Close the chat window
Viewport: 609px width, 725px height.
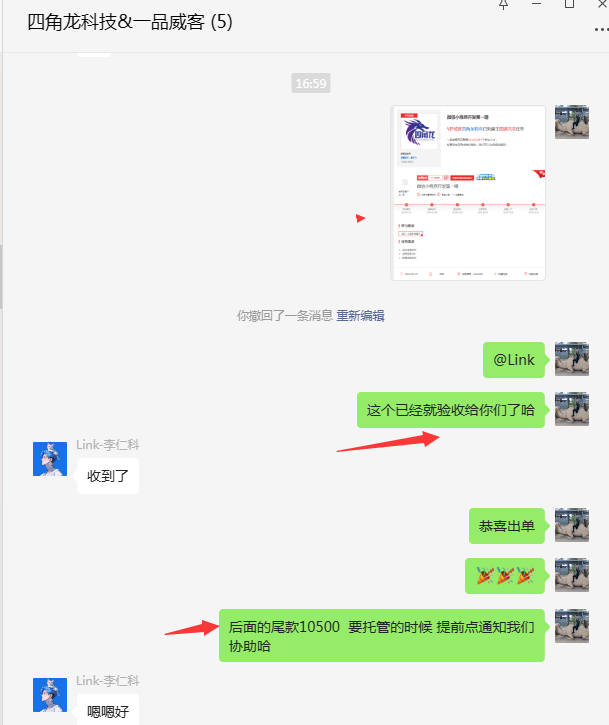coord(601,4)
